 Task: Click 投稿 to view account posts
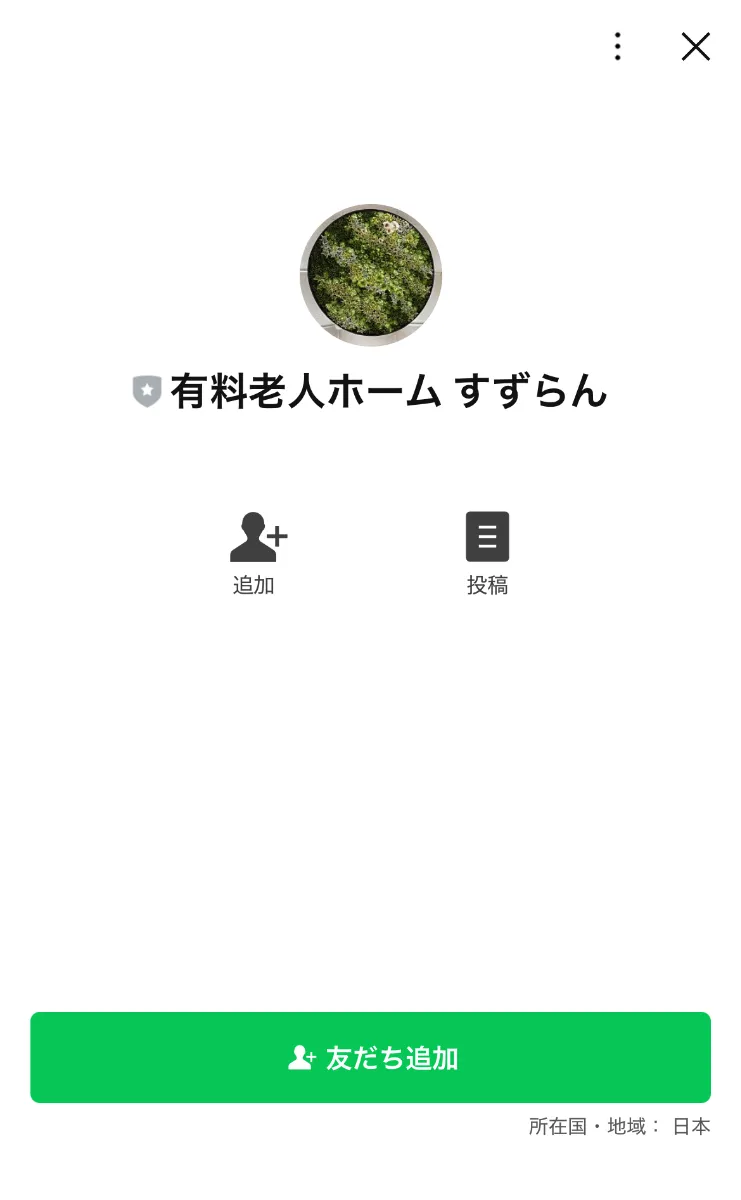tap(488, 585)
